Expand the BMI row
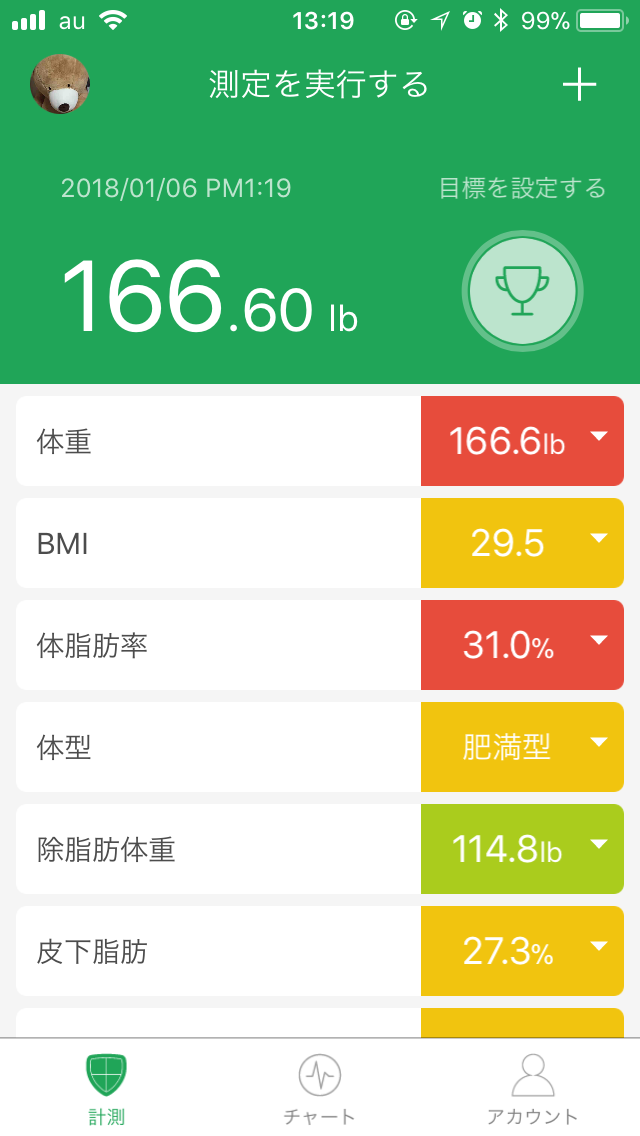 point(320,543)
